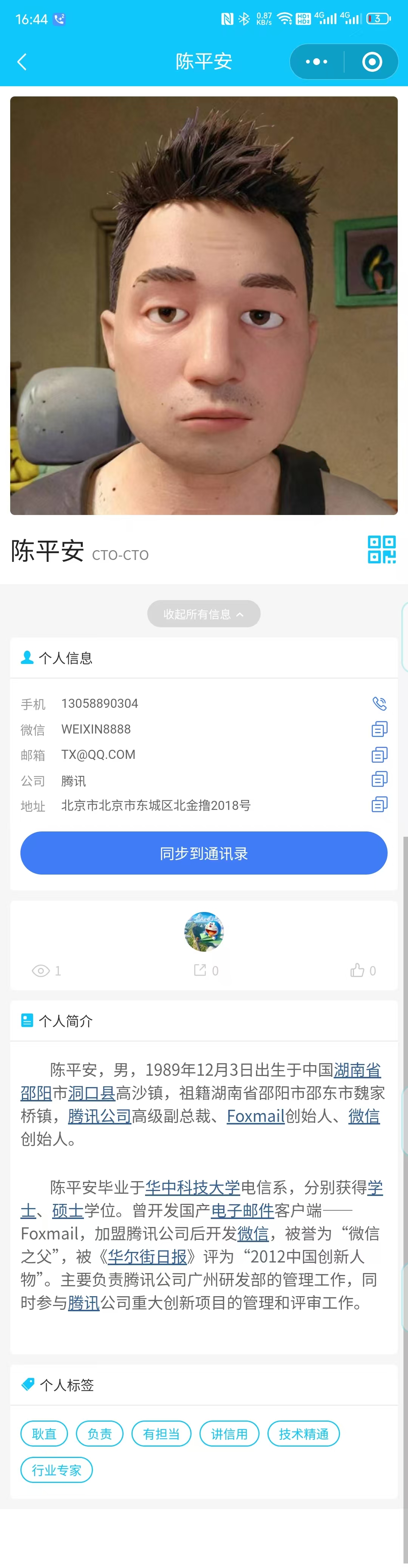Open the 华中科技大学 link
The width and height of the screenshot is (408, 1568).
coord(192,1187)
